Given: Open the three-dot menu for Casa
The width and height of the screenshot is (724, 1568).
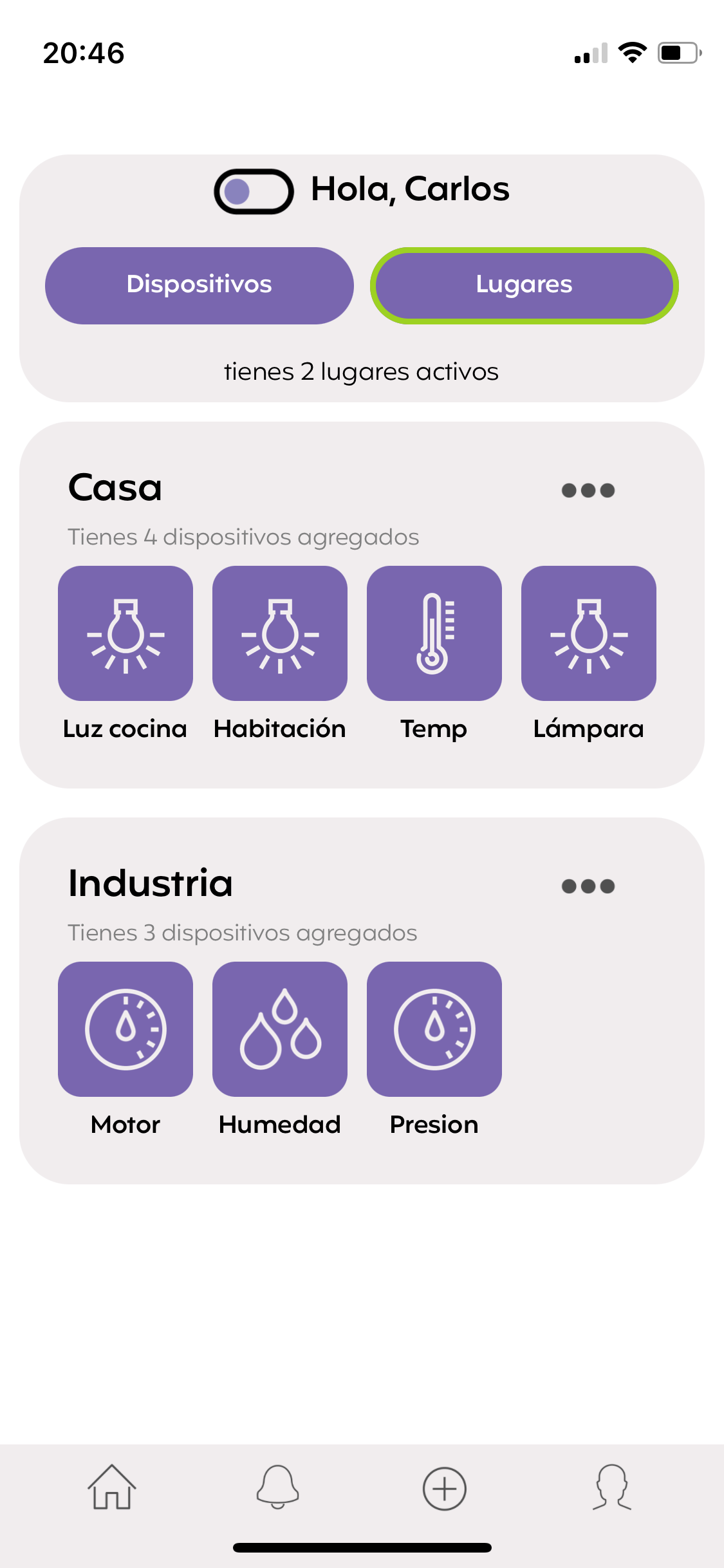Looking at the screenshot, I should 588,490.
